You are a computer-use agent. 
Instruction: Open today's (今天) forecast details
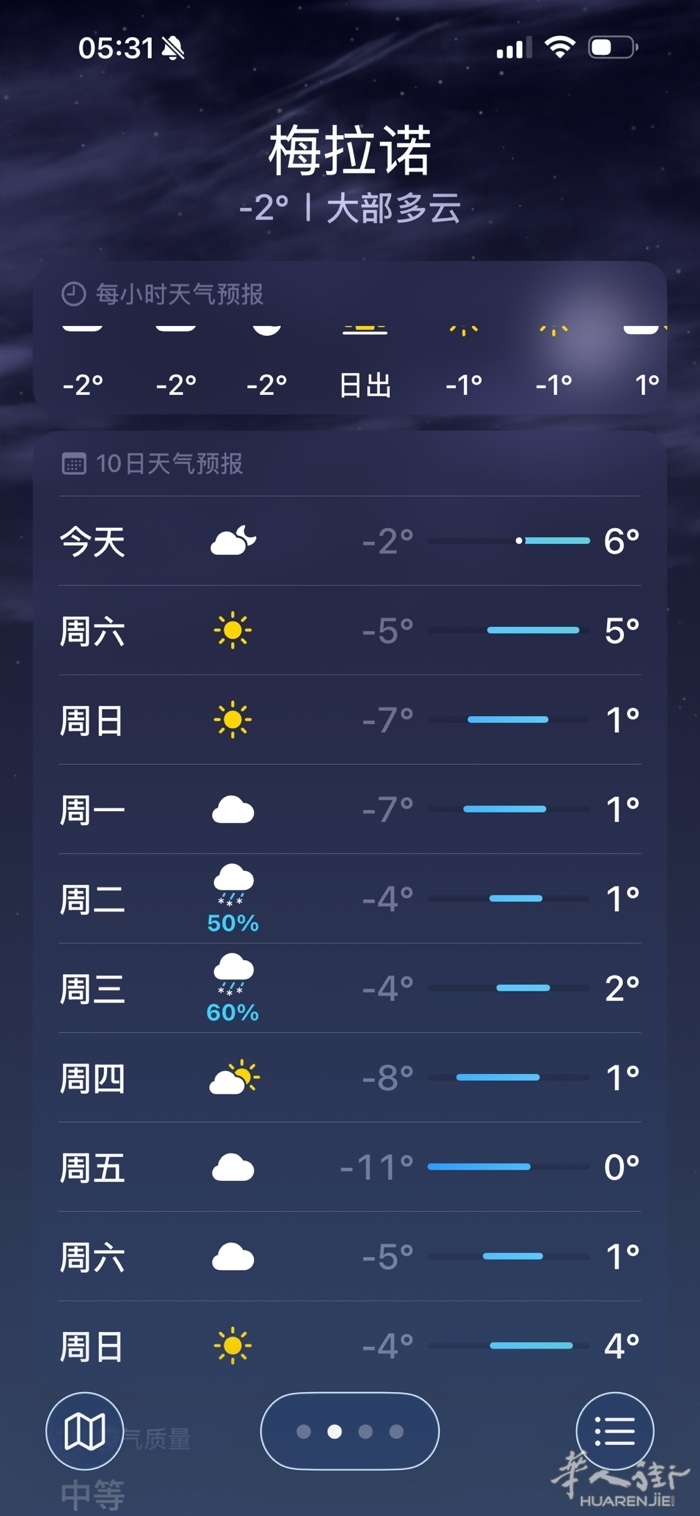350,541
